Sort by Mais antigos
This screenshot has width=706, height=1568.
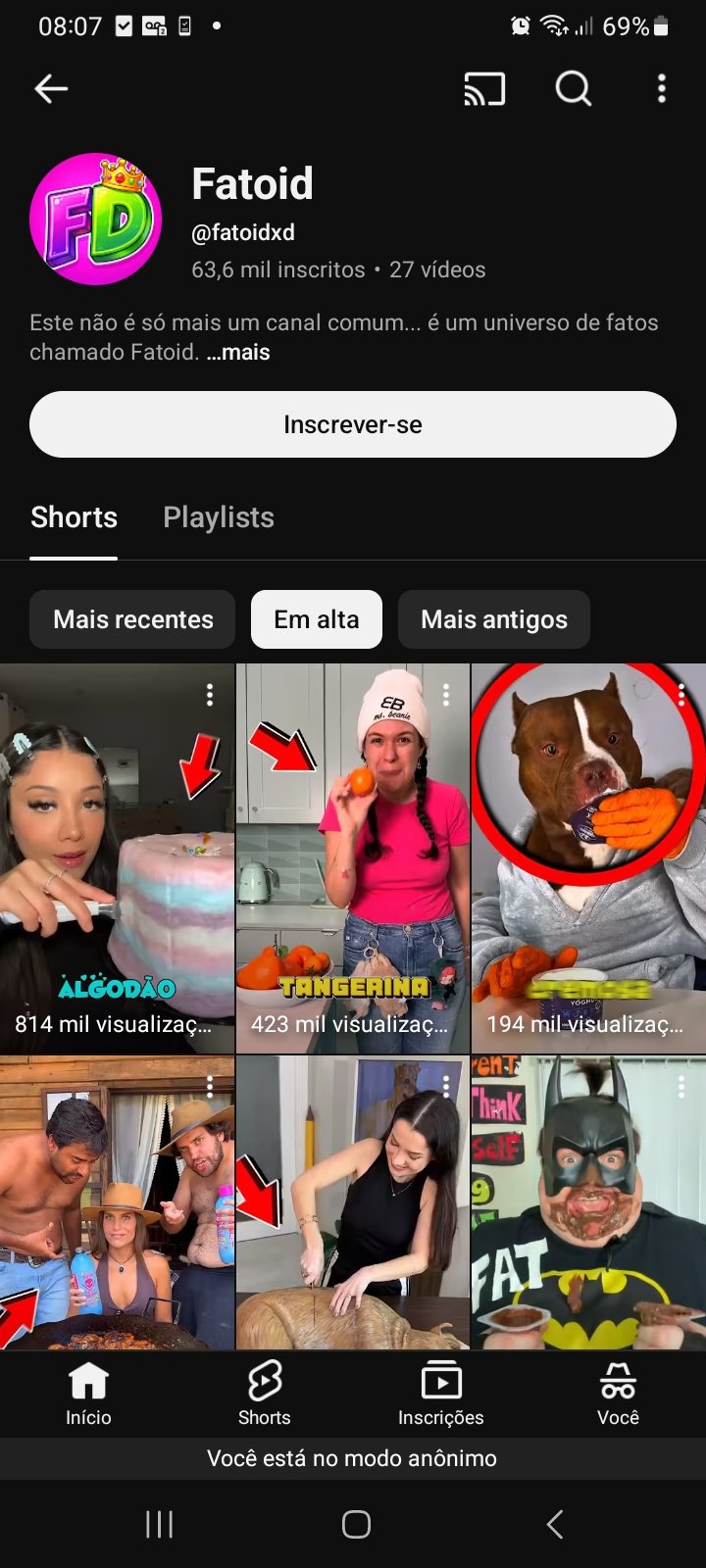493,619
